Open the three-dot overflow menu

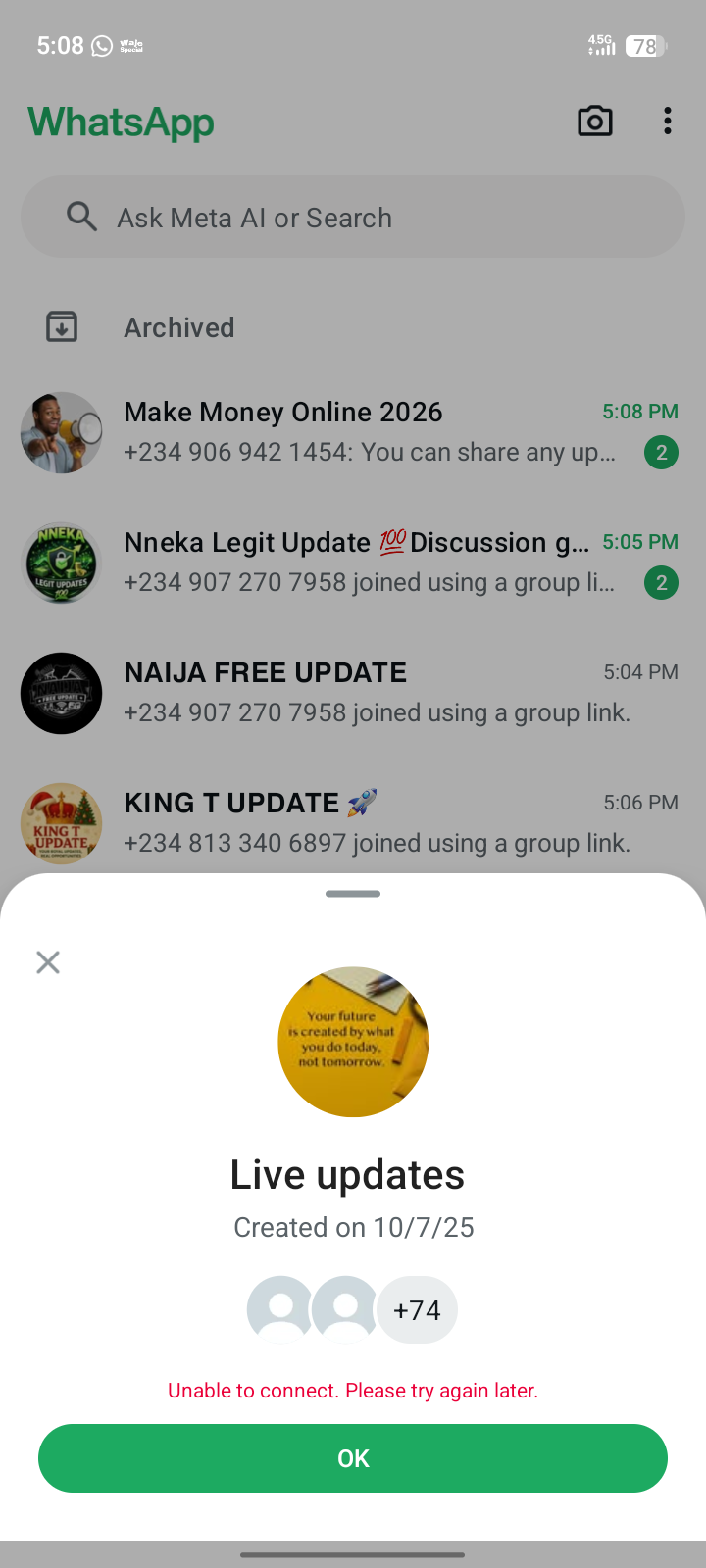tap(667, 122)
